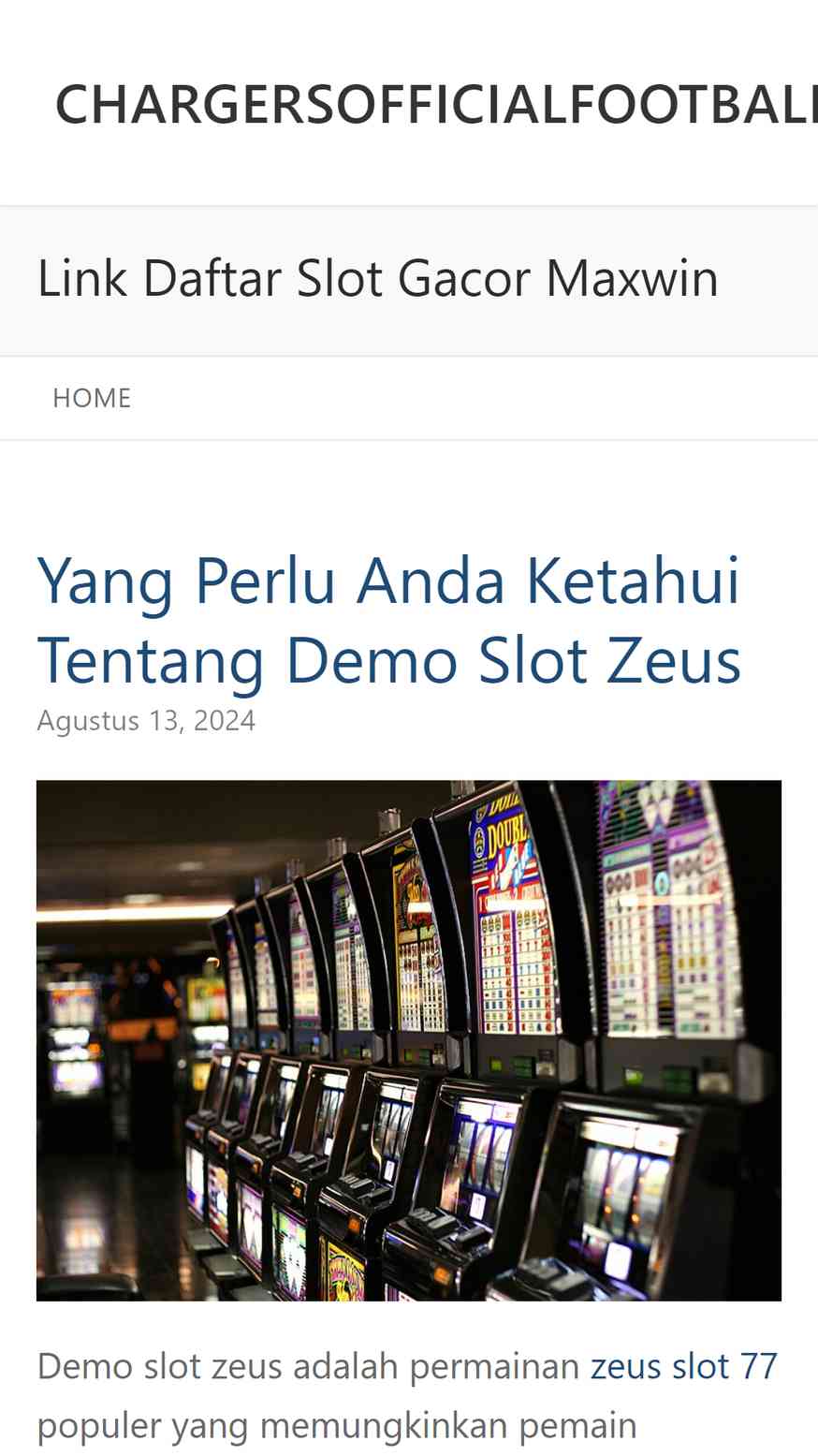Open the article title about Demo Slot Zeus

tap(389, 620)
